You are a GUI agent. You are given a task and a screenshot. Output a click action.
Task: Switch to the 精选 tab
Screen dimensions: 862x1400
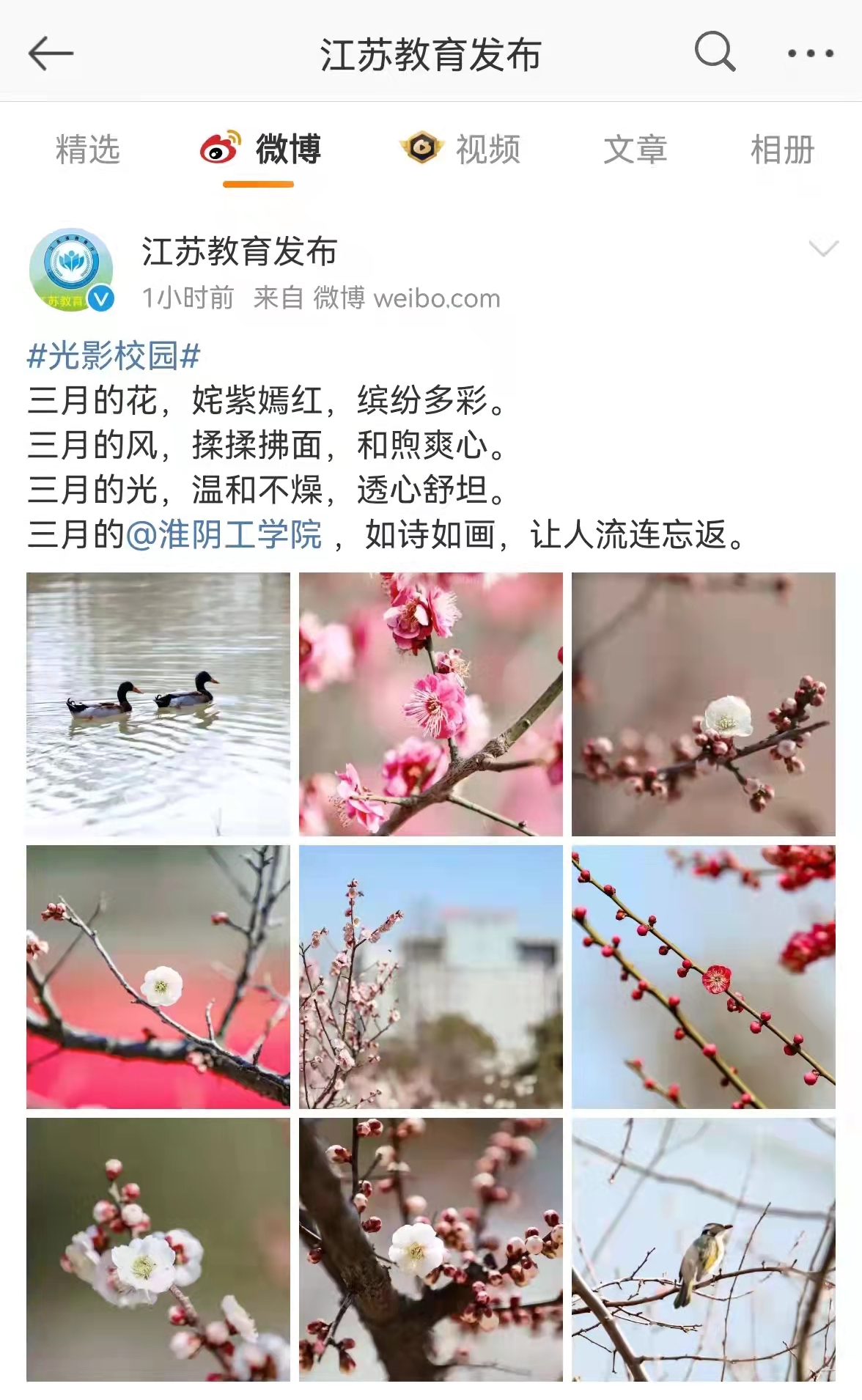[x=87, y=150]
